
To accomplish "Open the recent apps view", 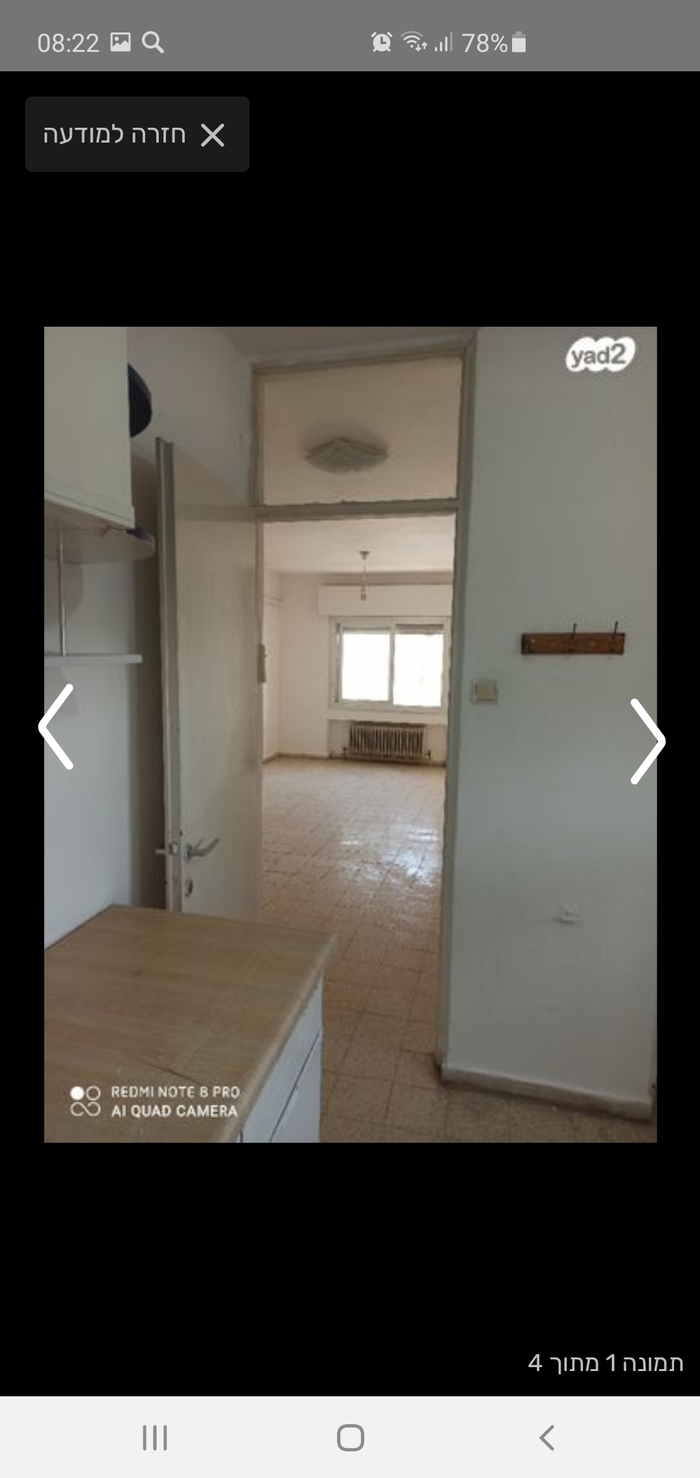I will [x=155, y=1438].
